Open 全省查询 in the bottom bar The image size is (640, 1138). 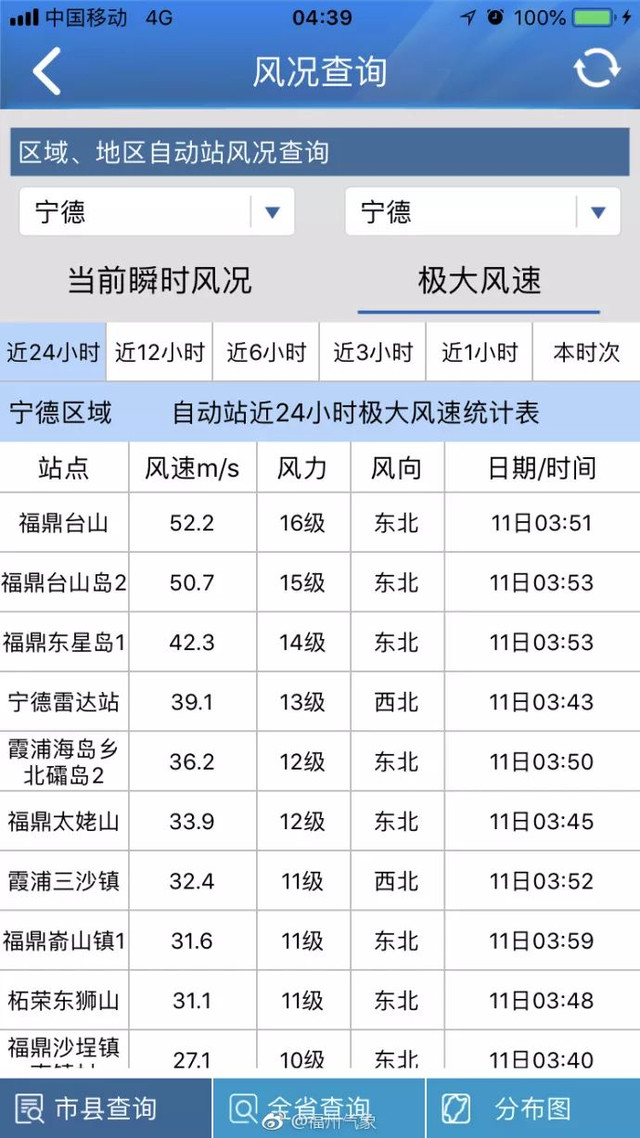tap(319, 1108)
